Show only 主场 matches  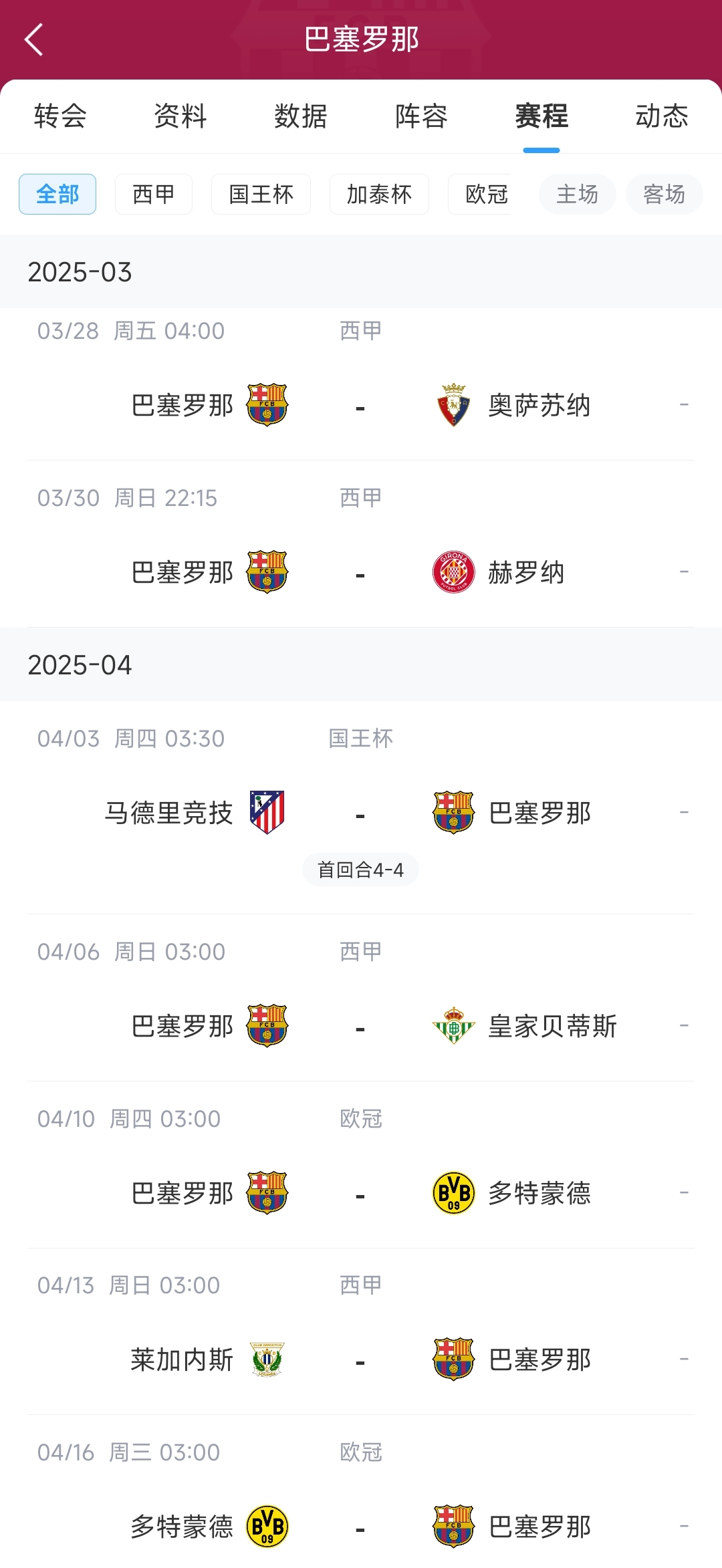click(x=577, y=194)
